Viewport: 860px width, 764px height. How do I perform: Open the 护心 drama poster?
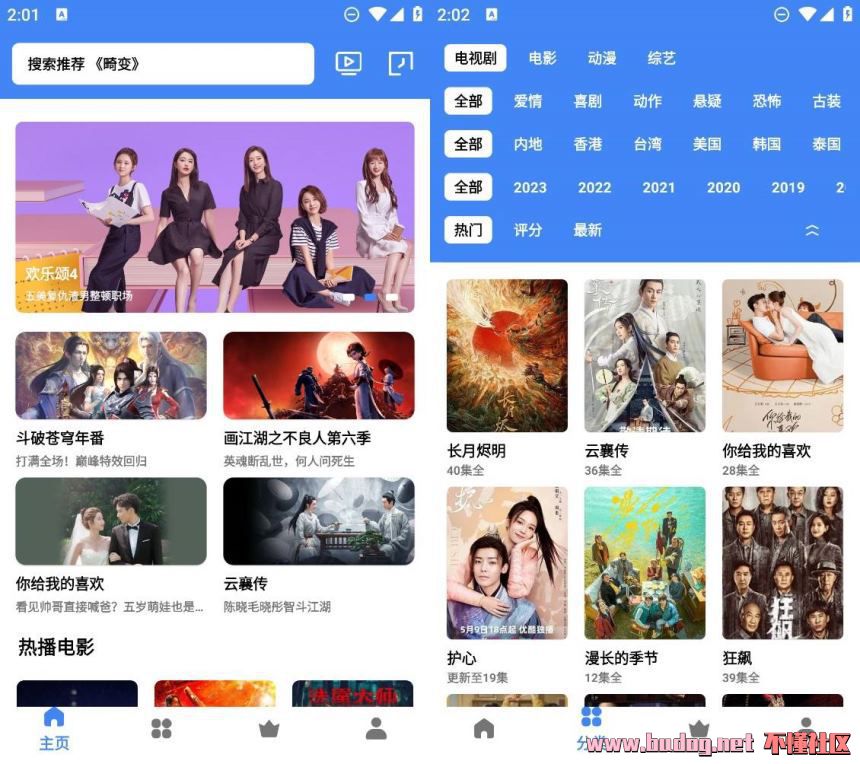click(507, 563)
